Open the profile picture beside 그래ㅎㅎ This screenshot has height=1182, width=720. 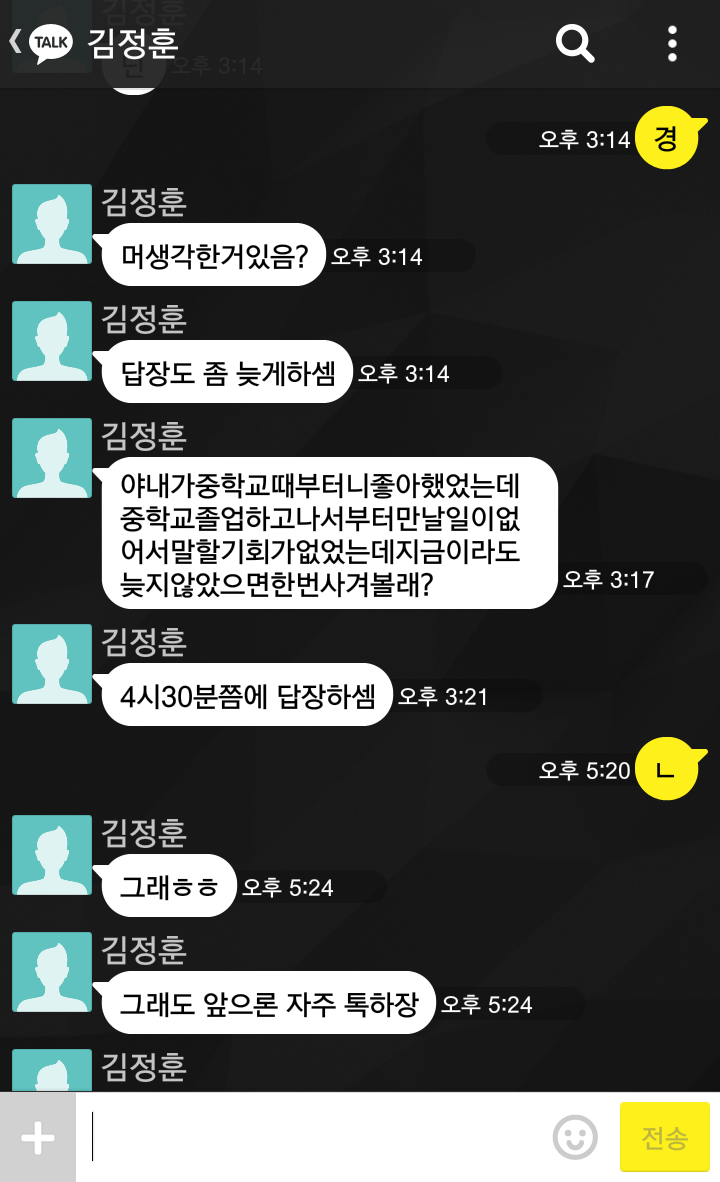[x=52, y=855]
